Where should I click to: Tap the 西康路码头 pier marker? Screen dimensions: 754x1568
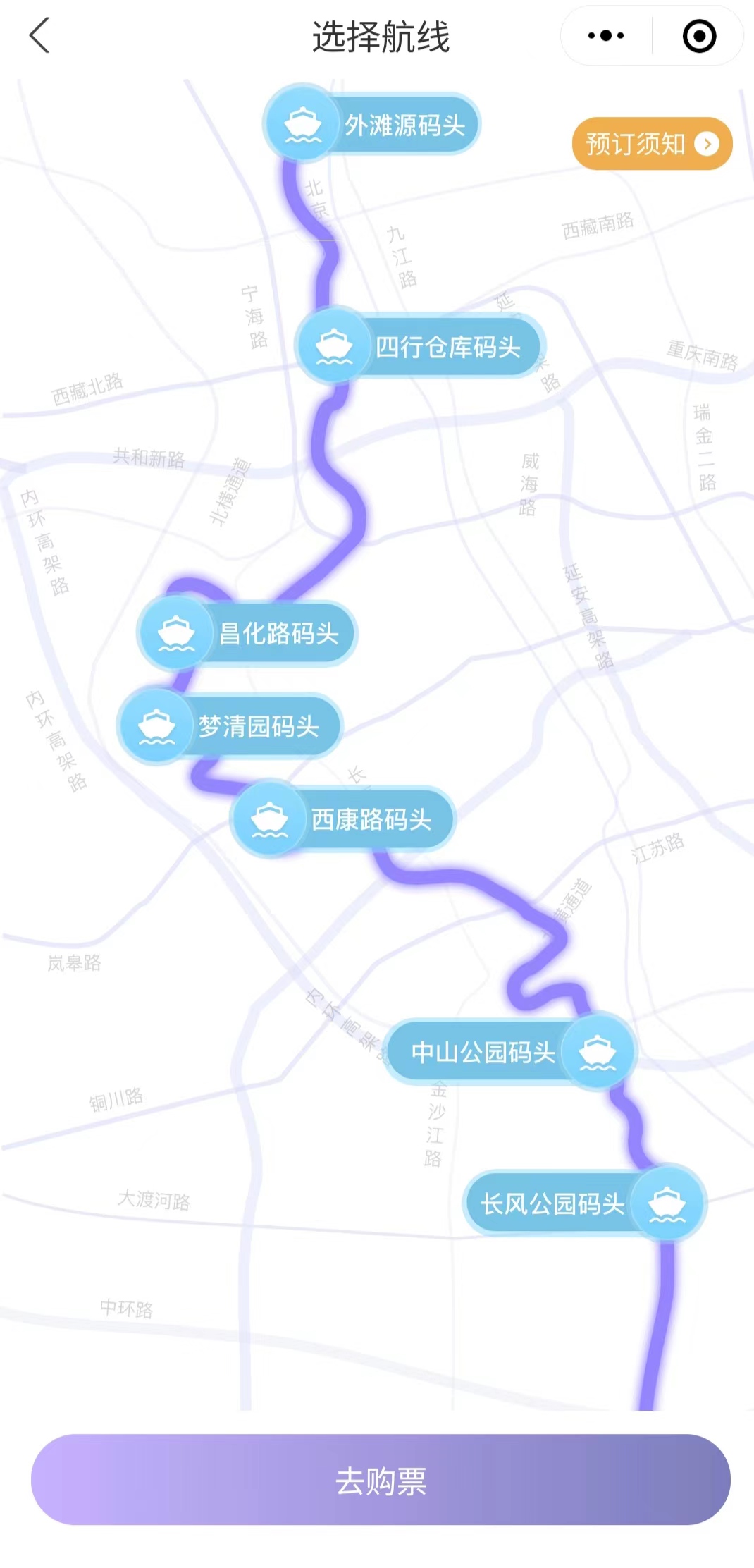click(x=343, y=819)
